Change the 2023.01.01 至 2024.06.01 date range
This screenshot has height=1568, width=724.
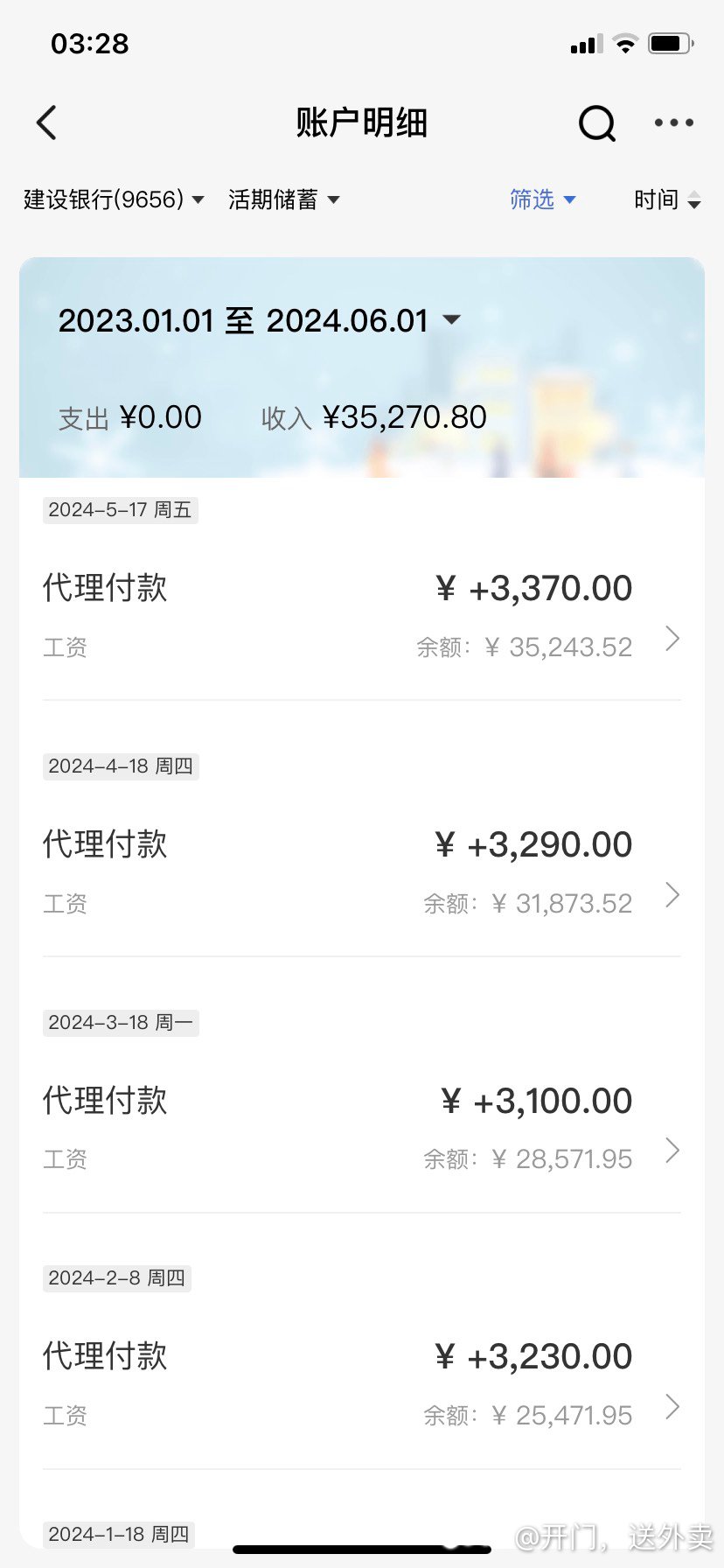coord(259,320)
